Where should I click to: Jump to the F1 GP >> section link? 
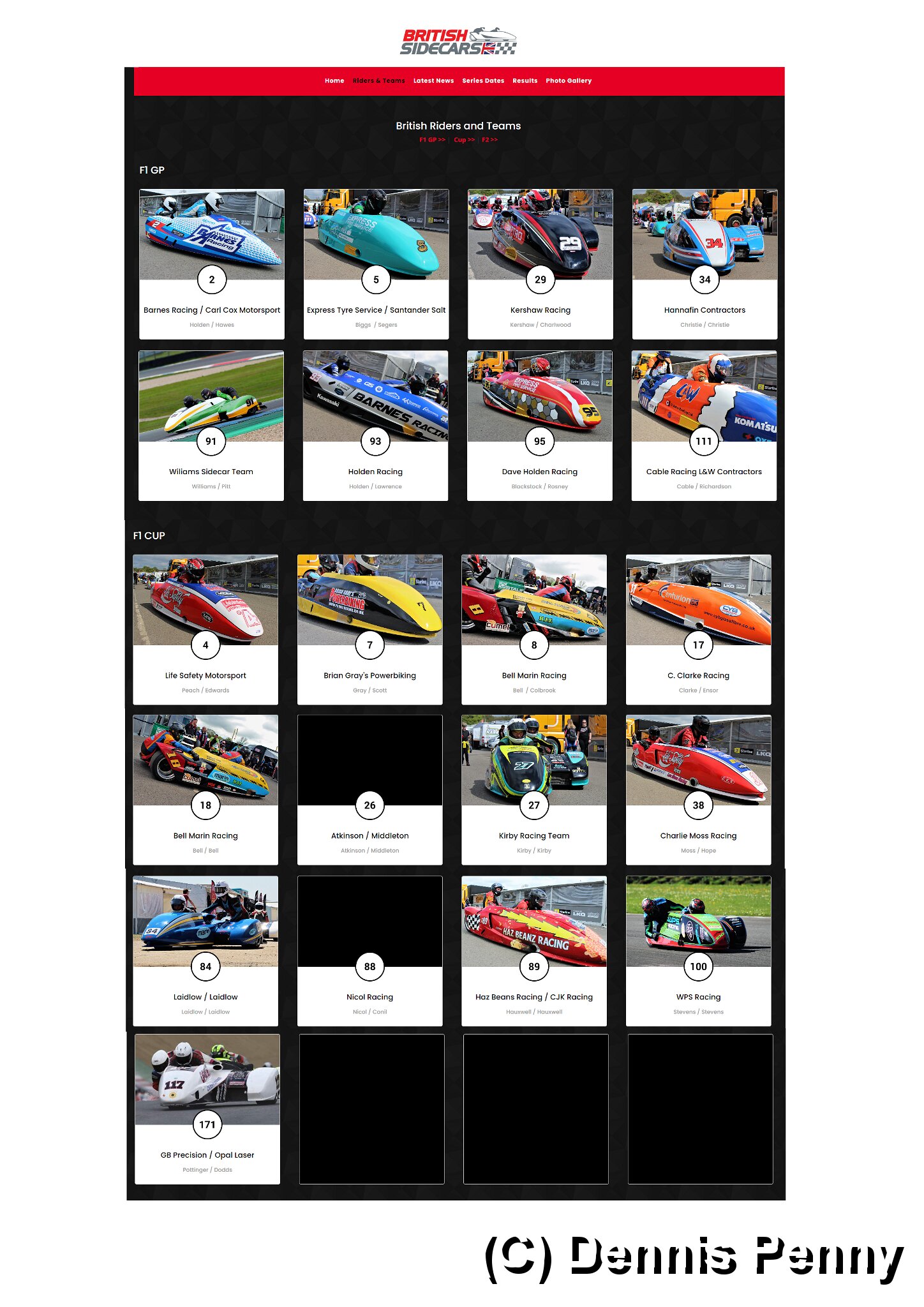pyautogui.click(x=432, y=140)
